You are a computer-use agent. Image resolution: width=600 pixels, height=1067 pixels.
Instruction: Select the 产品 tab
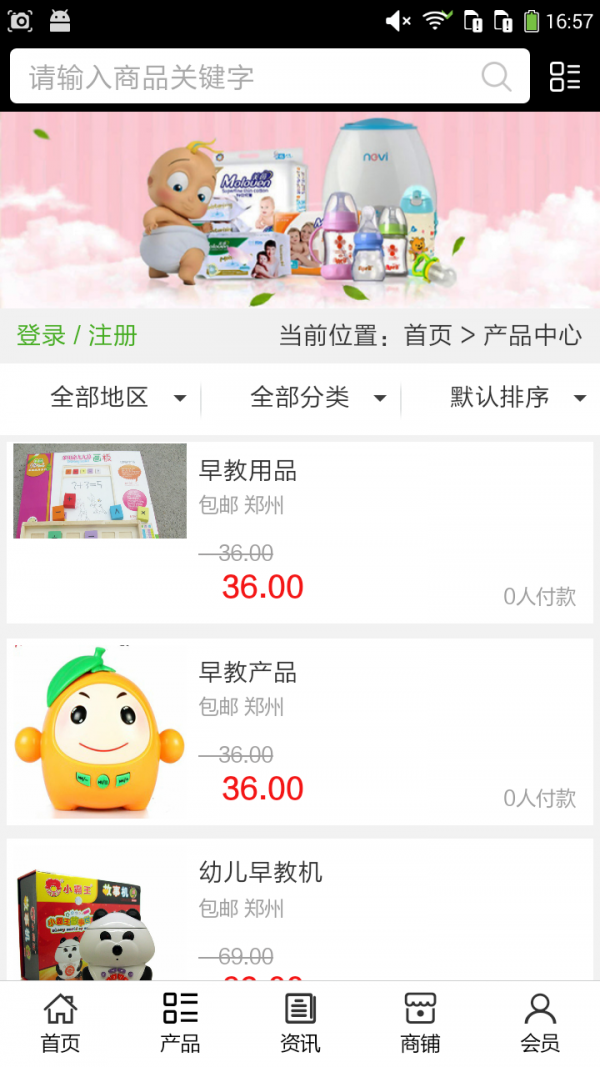click(x=180, y=1023)
